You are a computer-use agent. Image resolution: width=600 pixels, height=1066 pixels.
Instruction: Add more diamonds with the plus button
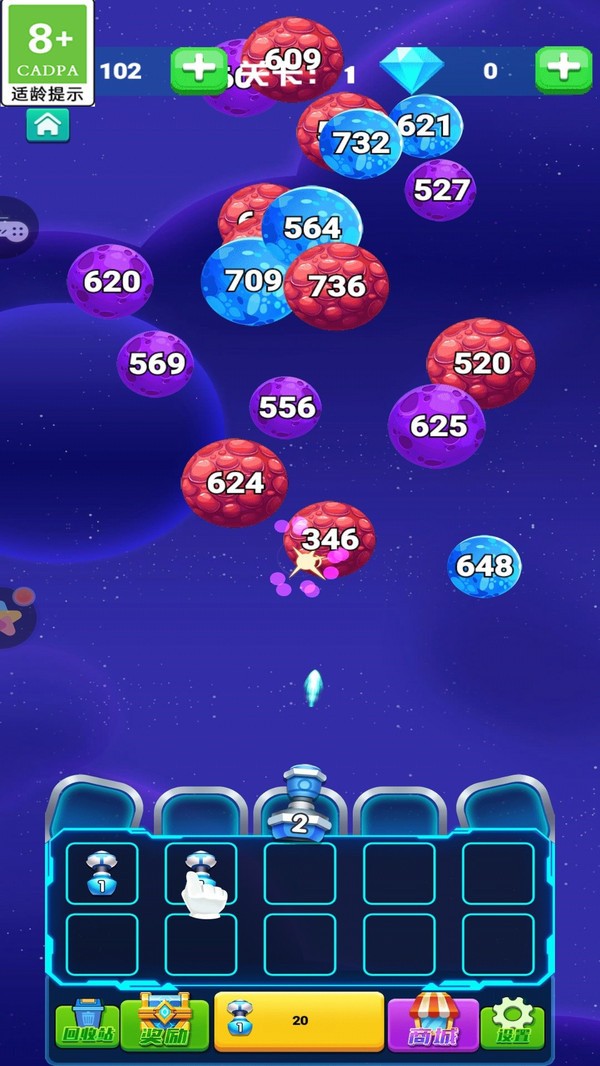click(x=563, y=69)
